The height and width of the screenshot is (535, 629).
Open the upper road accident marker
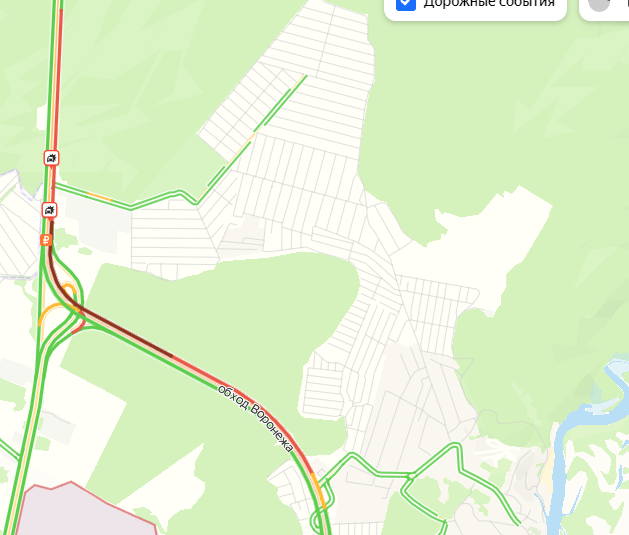[51, 158]
